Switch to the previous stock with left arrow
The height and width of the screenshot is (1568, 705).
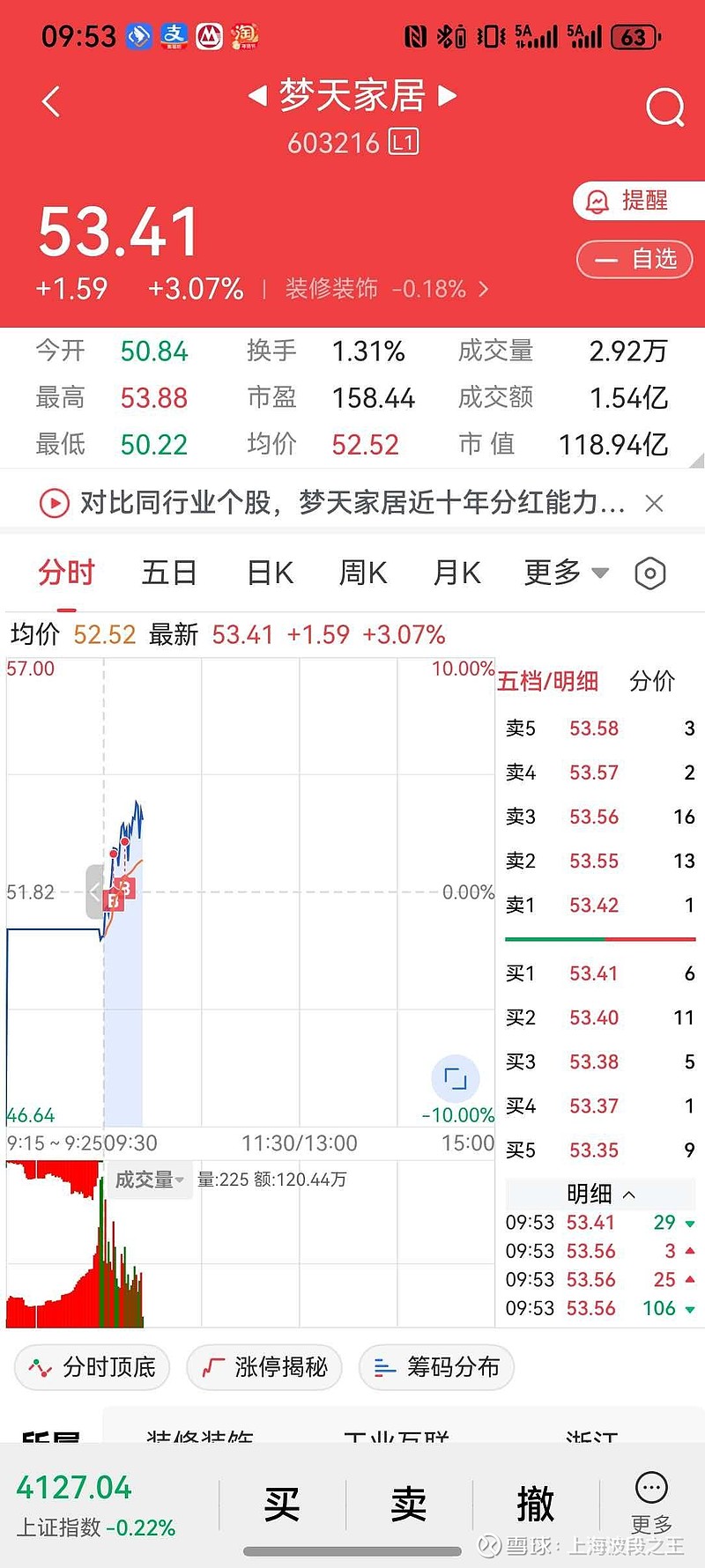point(257,95)
